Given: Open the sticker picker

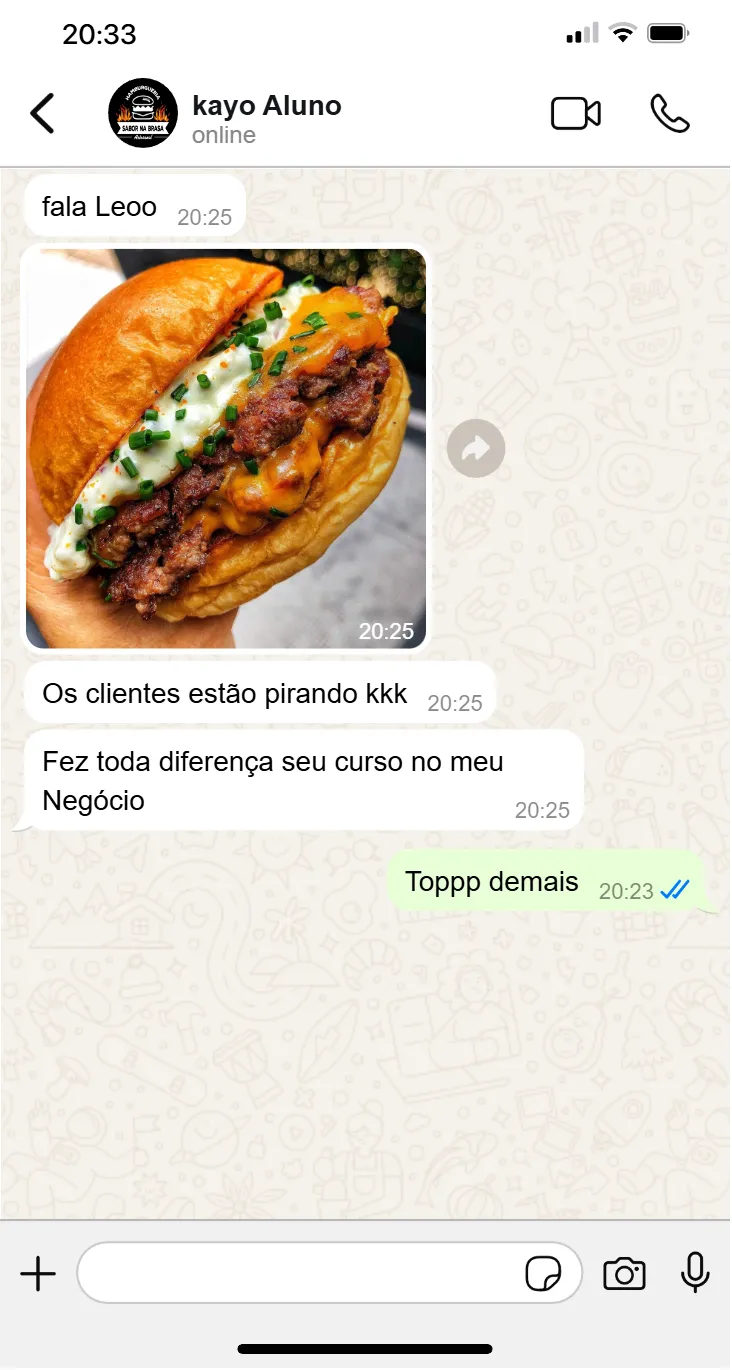Looking at the screenshot, I should 543,1275.
